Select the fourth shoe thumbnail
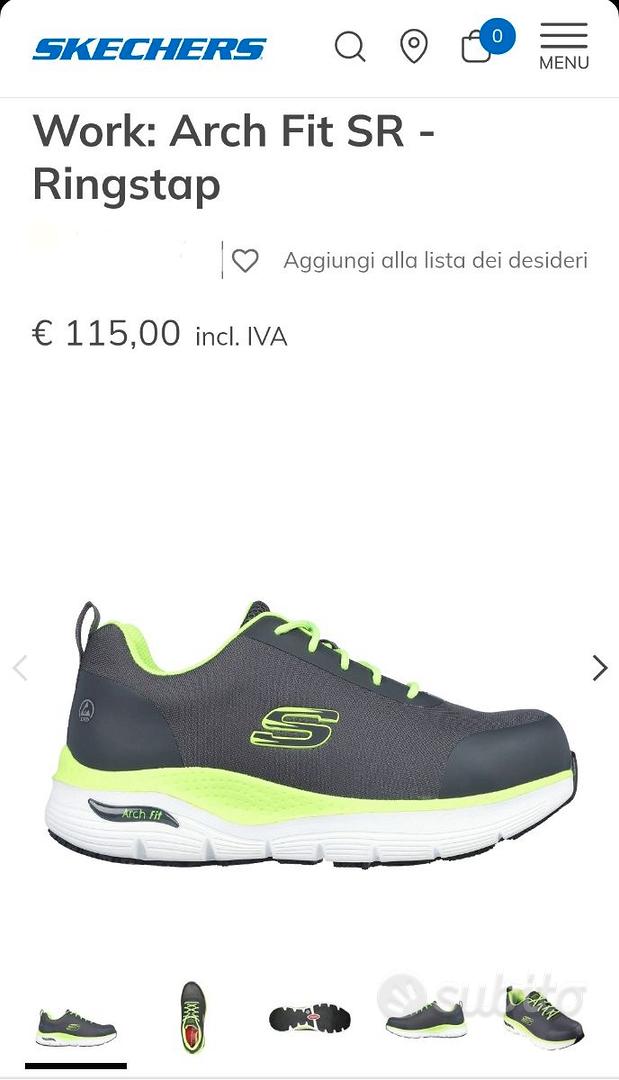 tap(426, 1019)
